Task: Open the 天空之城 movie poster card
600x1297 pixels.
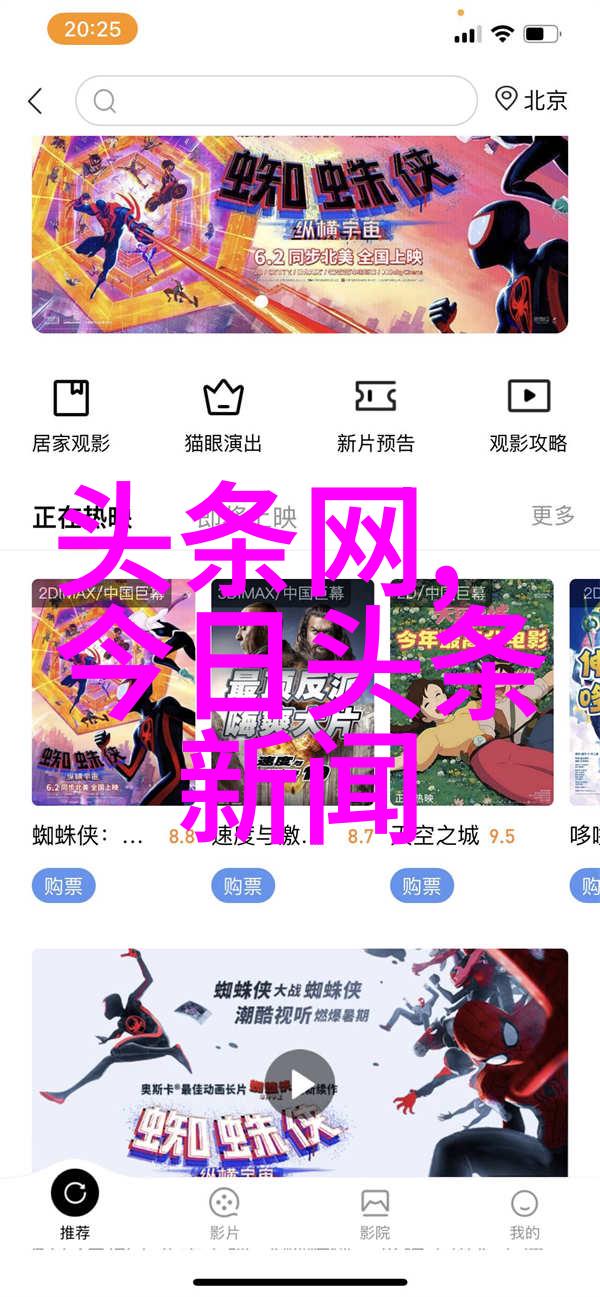Action: (471, 692)
